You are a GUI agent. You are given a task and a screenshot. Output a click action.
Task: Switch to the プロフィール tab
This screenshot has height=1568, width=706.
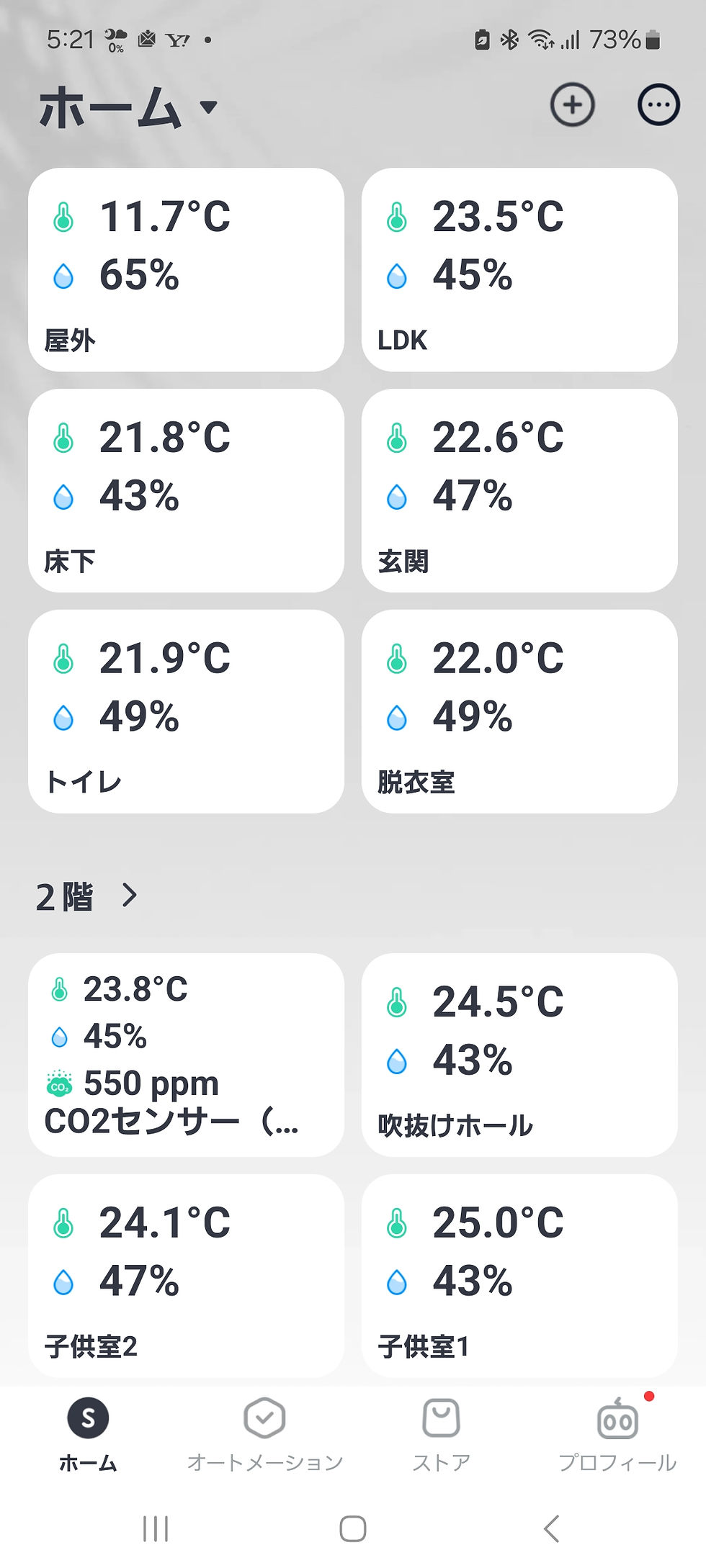coord(617,1433)
